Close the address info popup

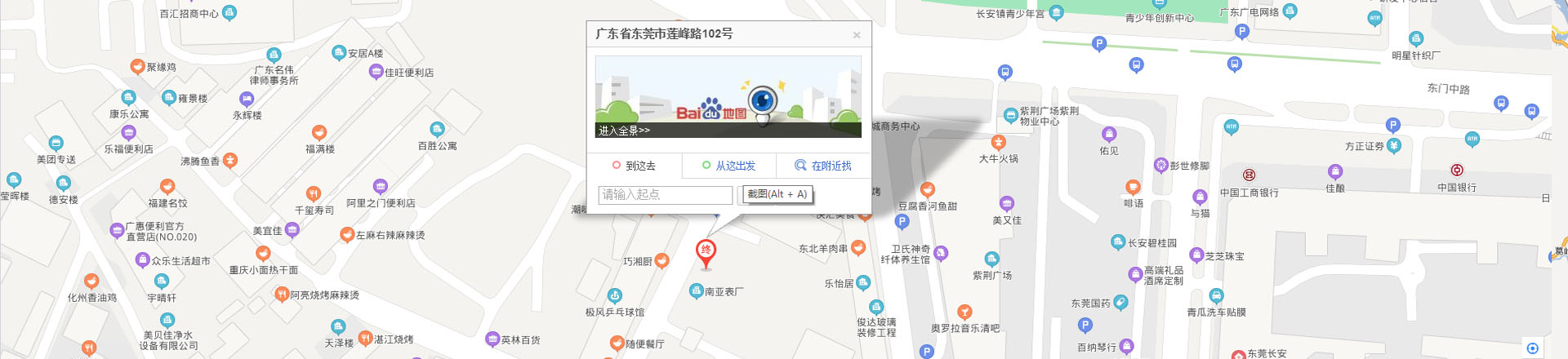coord(856,35)
